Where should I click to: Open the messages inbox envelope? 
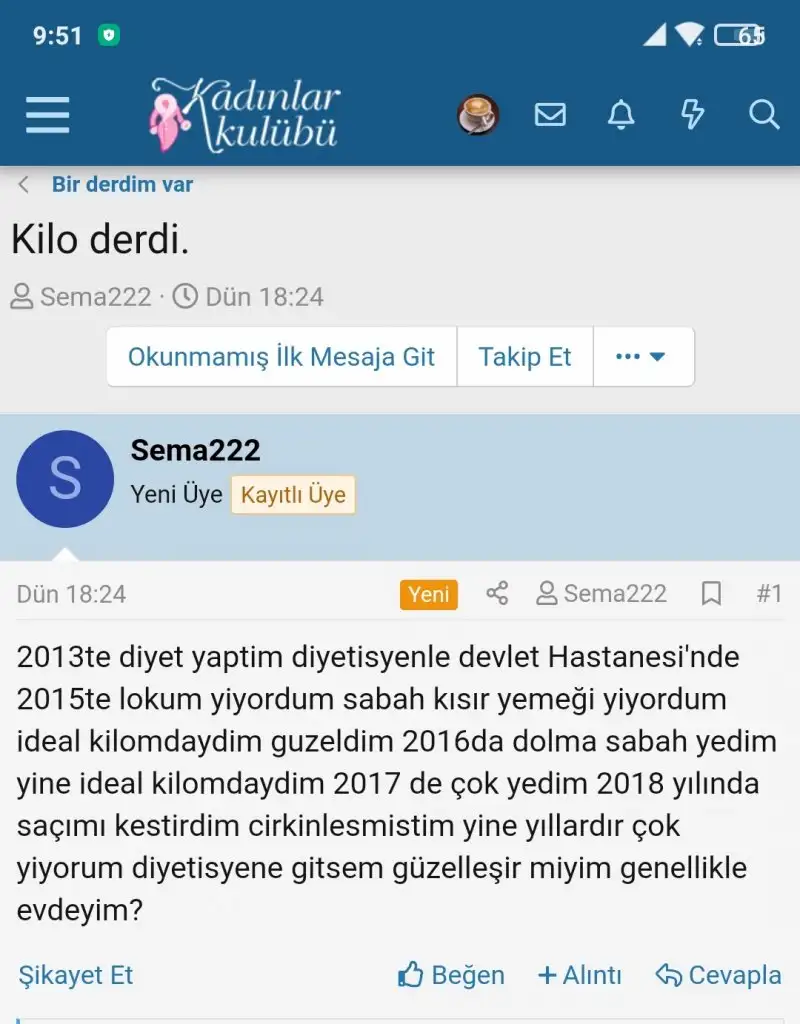550,115
